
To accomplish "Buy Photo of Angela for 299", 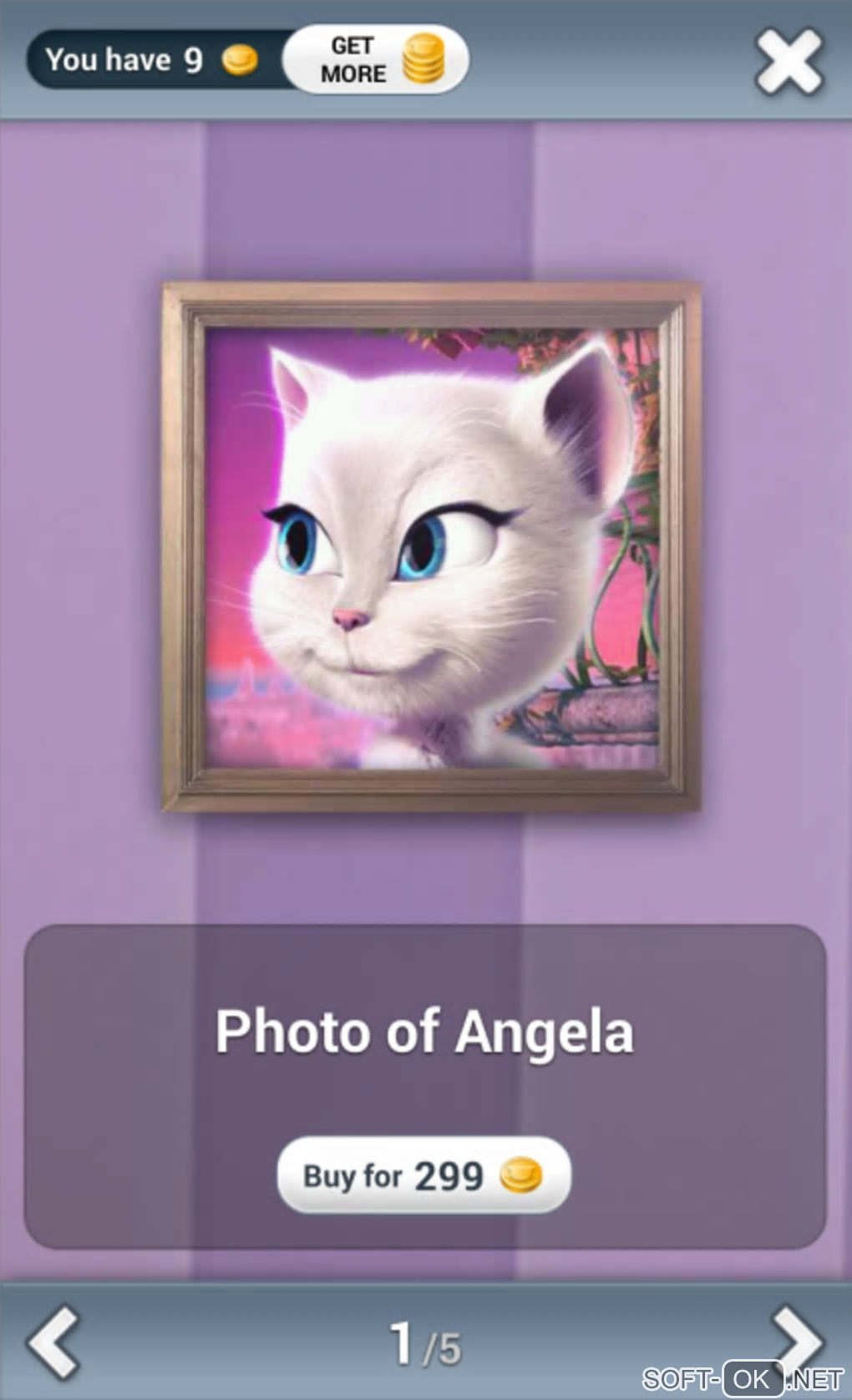I will (x=423, y=1175).
